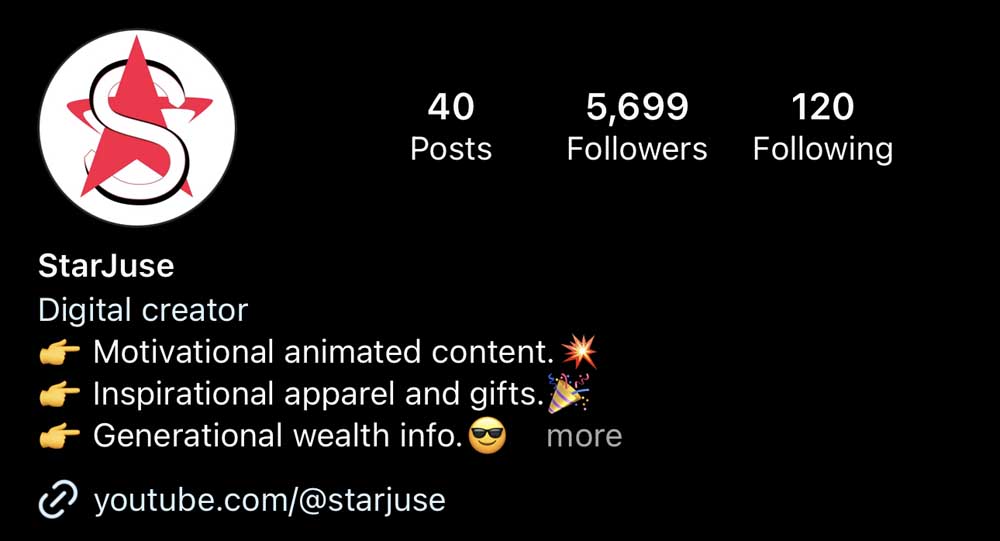This screenshot has width=1000, height=541.
Task: Open StarJuse's profile picture
Action: coord(137,127)
